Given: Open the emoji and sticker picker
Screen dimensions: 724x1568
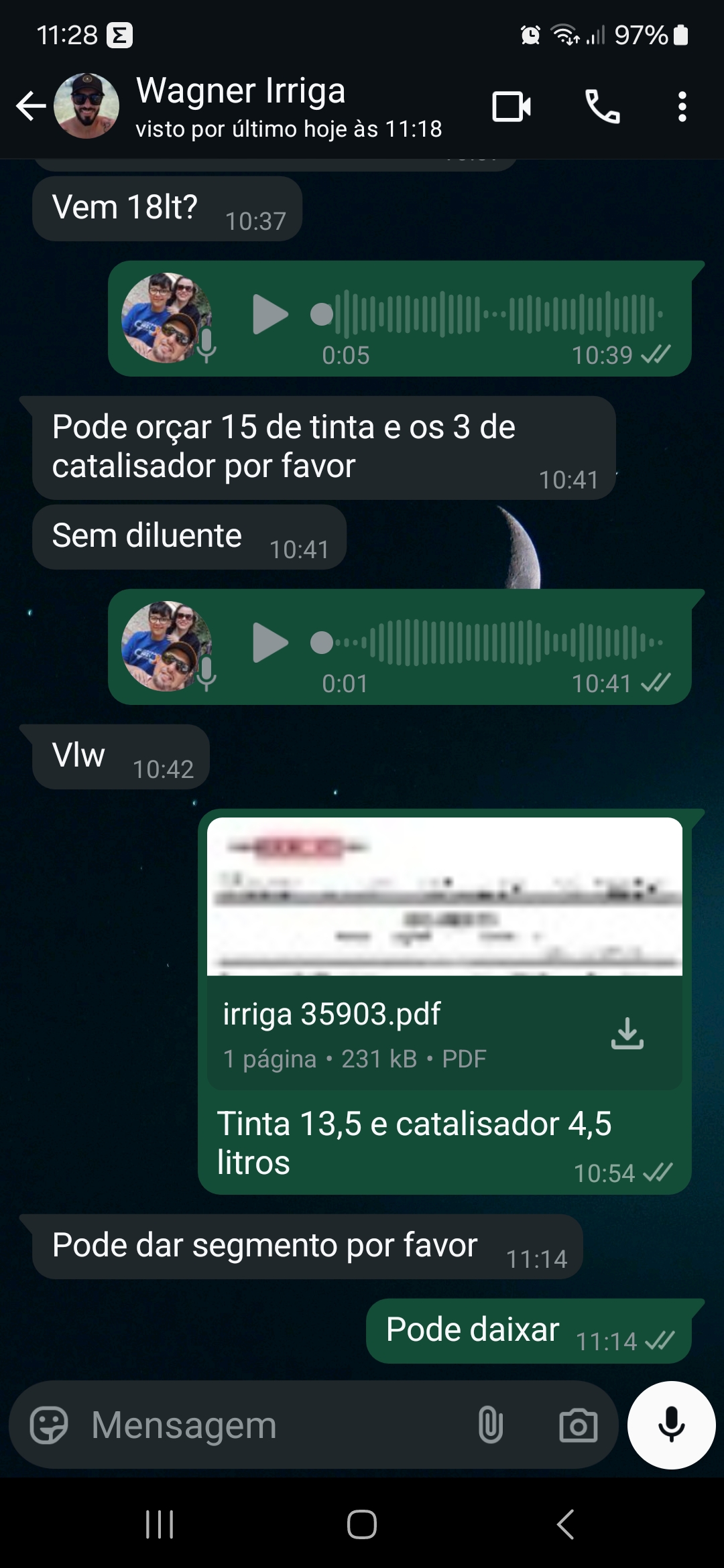Looking at the screenshot, I should 49,1425.
